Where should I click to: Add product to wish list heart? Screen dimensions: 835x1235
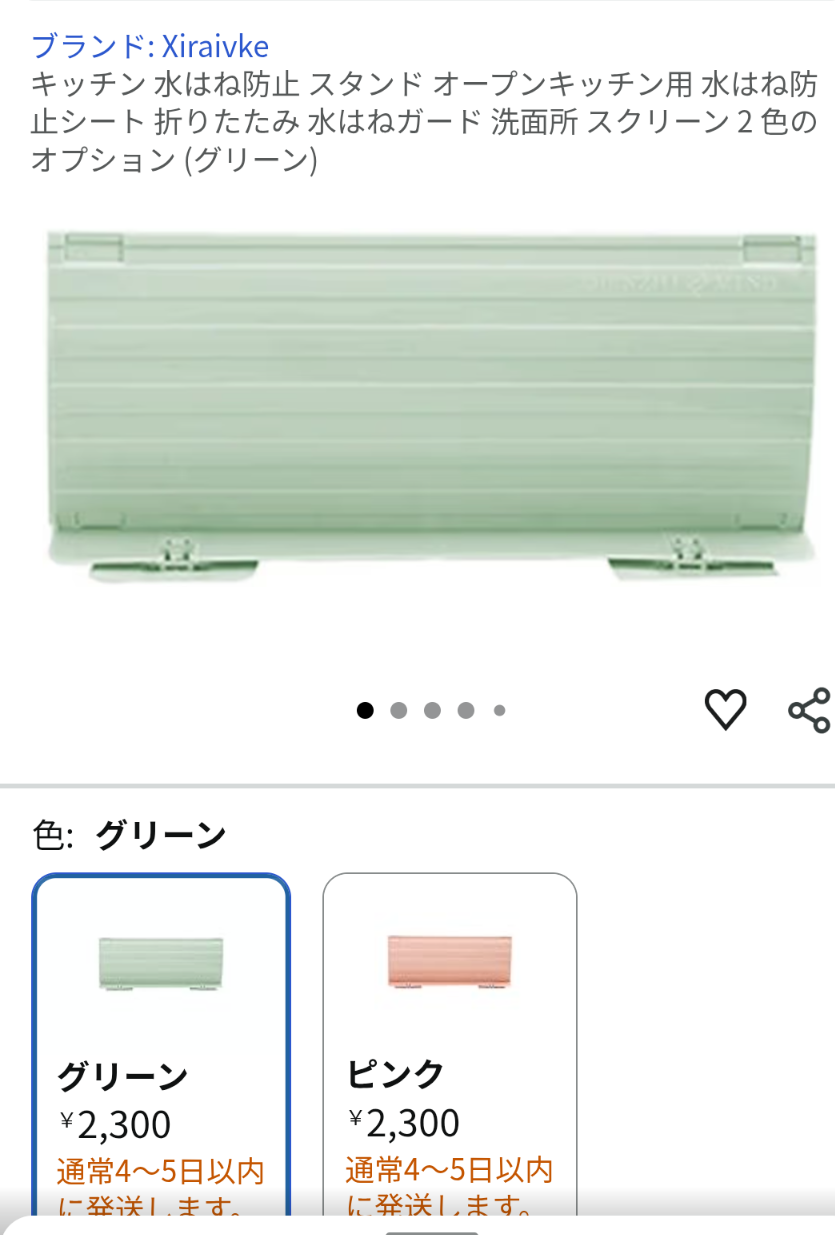[725, 709]
